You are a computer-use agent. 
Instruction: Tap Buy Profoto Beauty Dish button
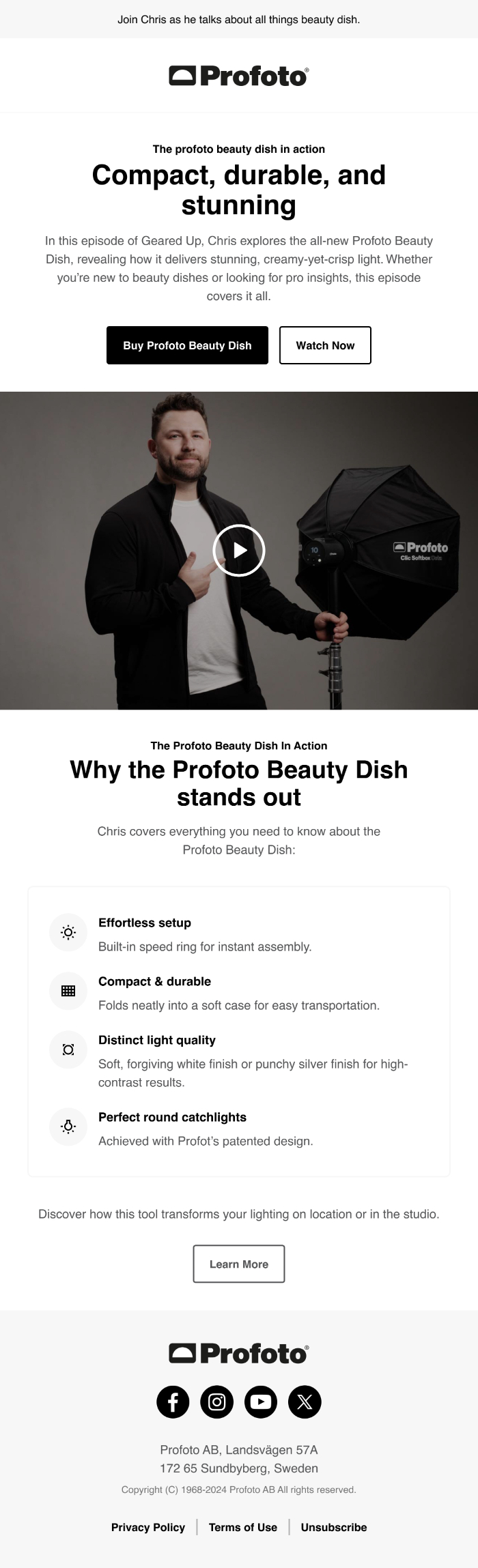pos(187,345)
